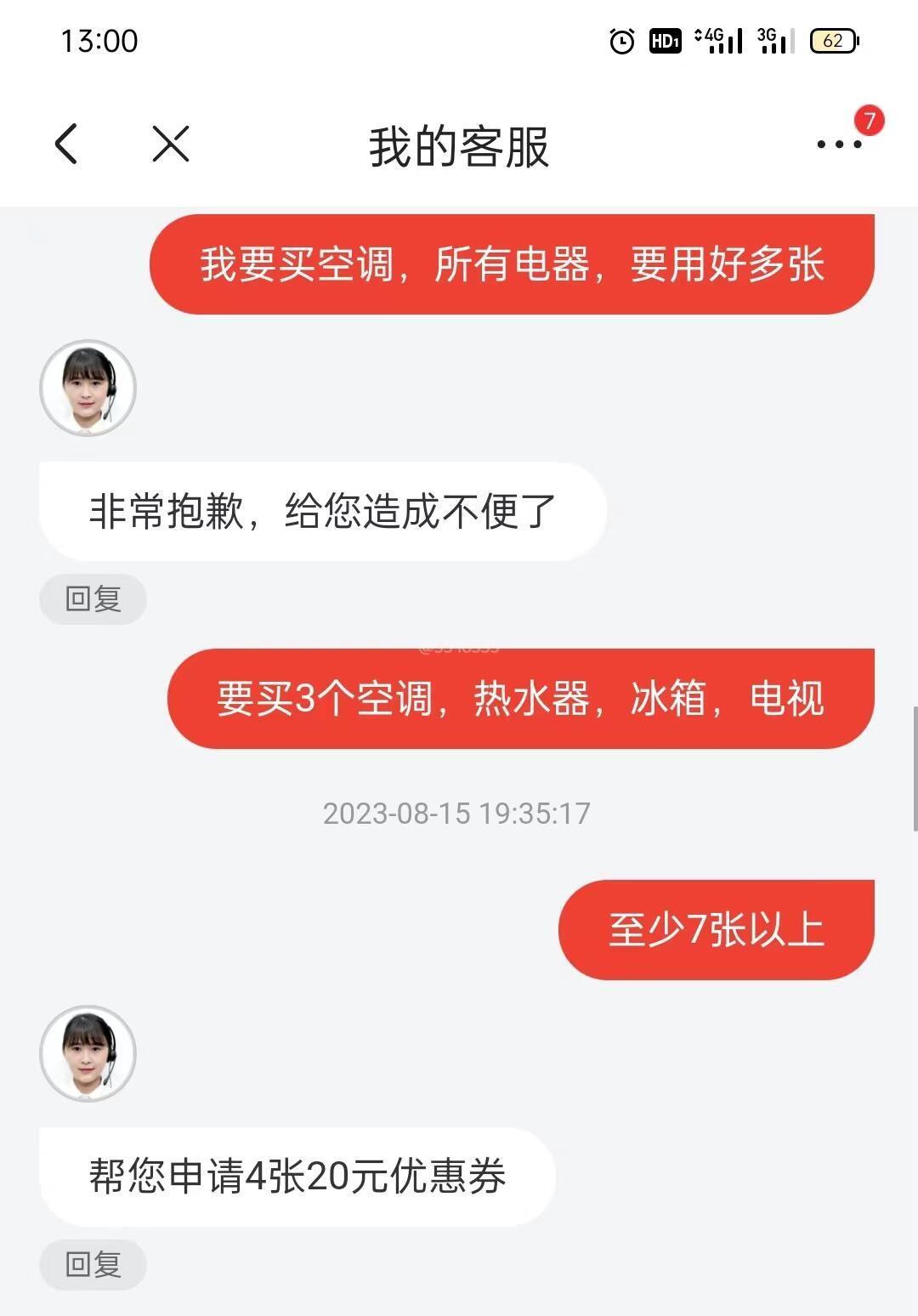This screenshot has width=918, height=1316.
Task: Open agent avatar above the apology message
Action: click(88, 388)
